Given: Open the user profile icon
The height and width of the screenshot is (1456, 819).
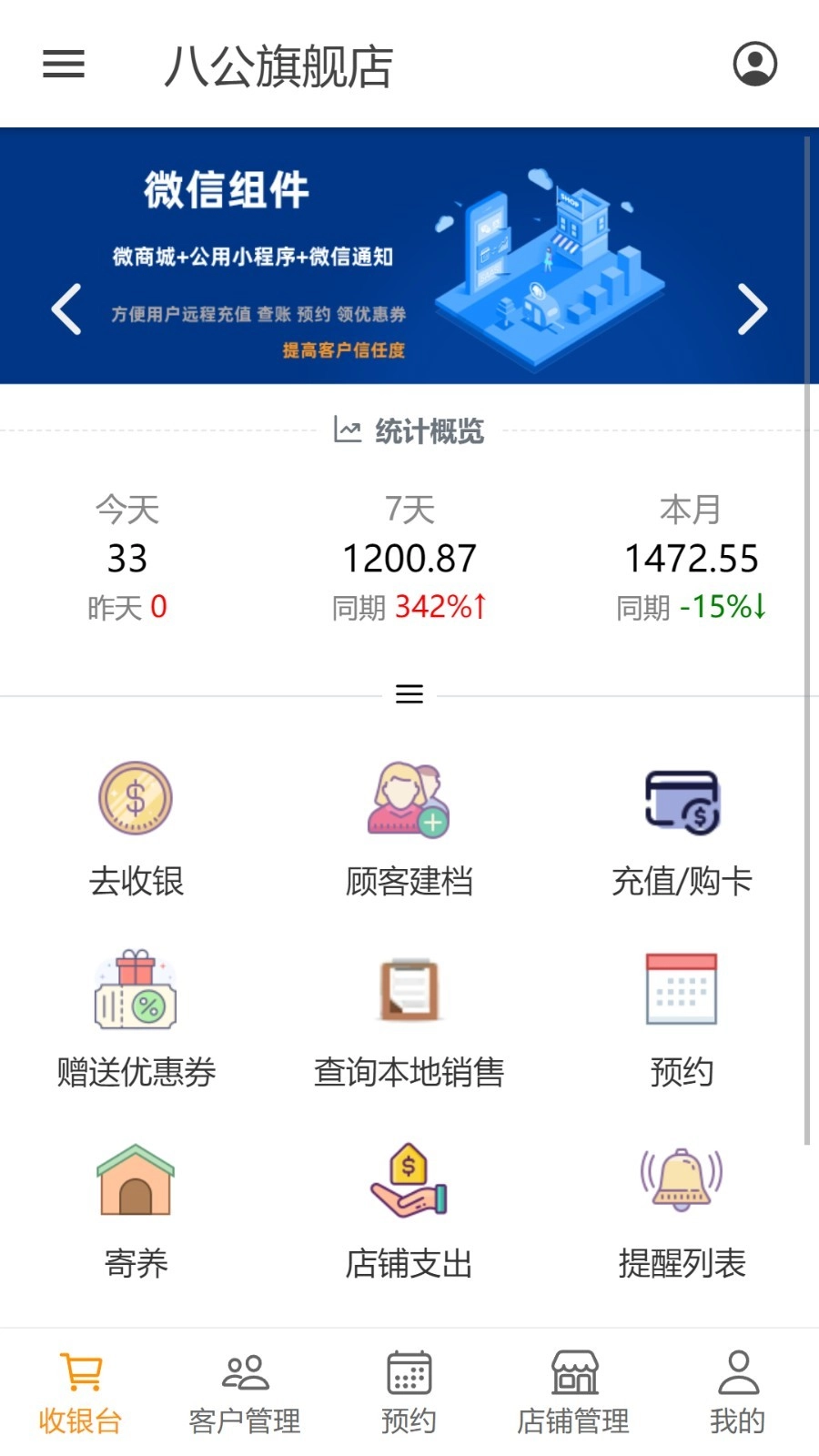Looking at the screenshot, I should pyautogui.click(x=754, y=64).
